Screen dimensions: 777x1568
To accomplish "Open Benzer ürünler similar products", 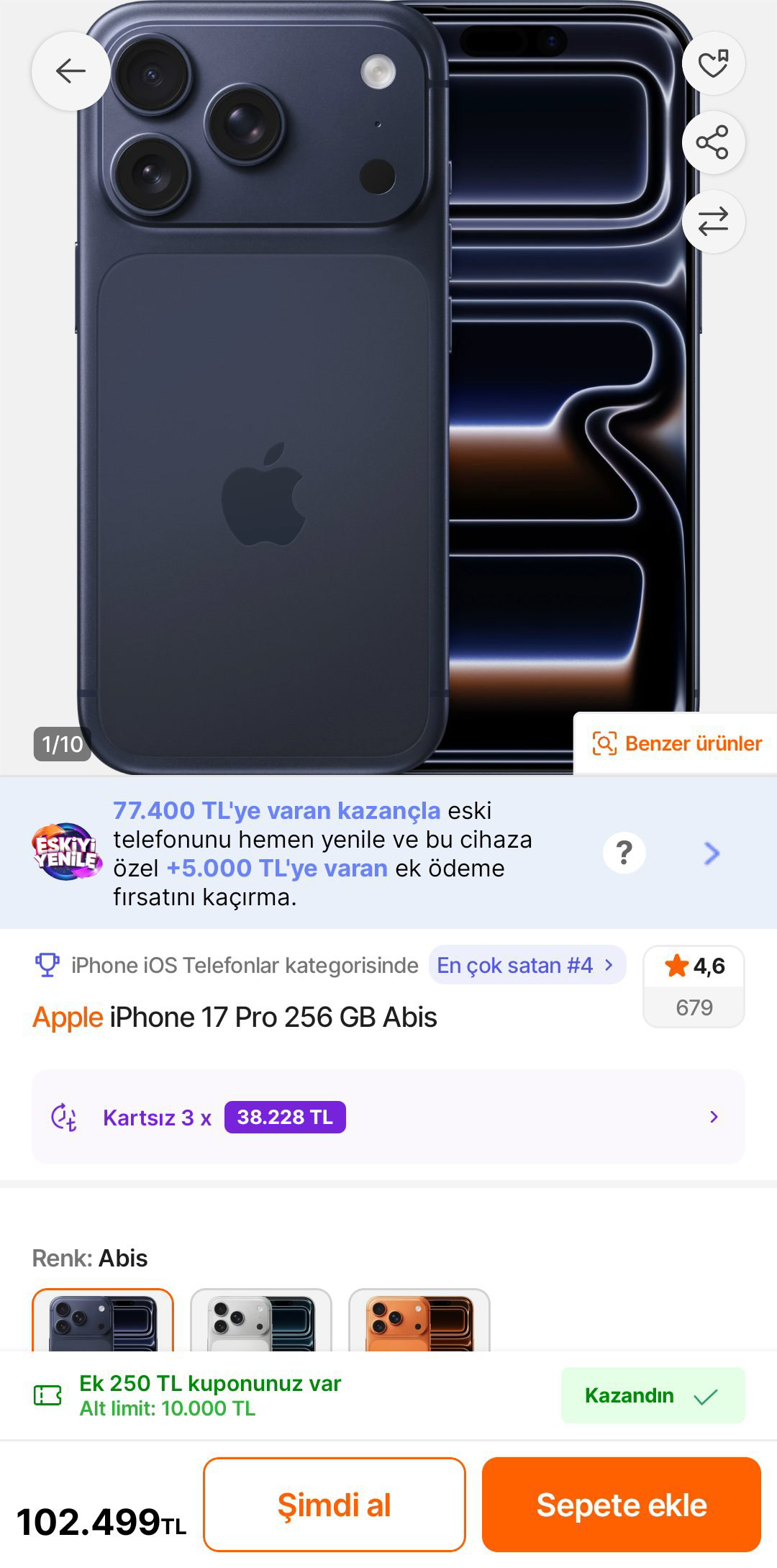I will (676, 743).
